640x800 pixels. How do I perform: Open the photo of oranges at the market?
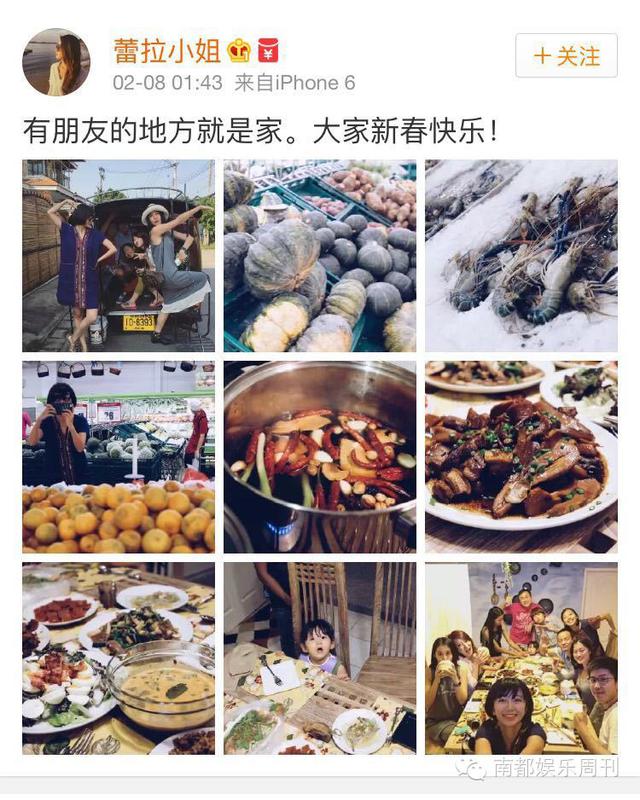118,456
